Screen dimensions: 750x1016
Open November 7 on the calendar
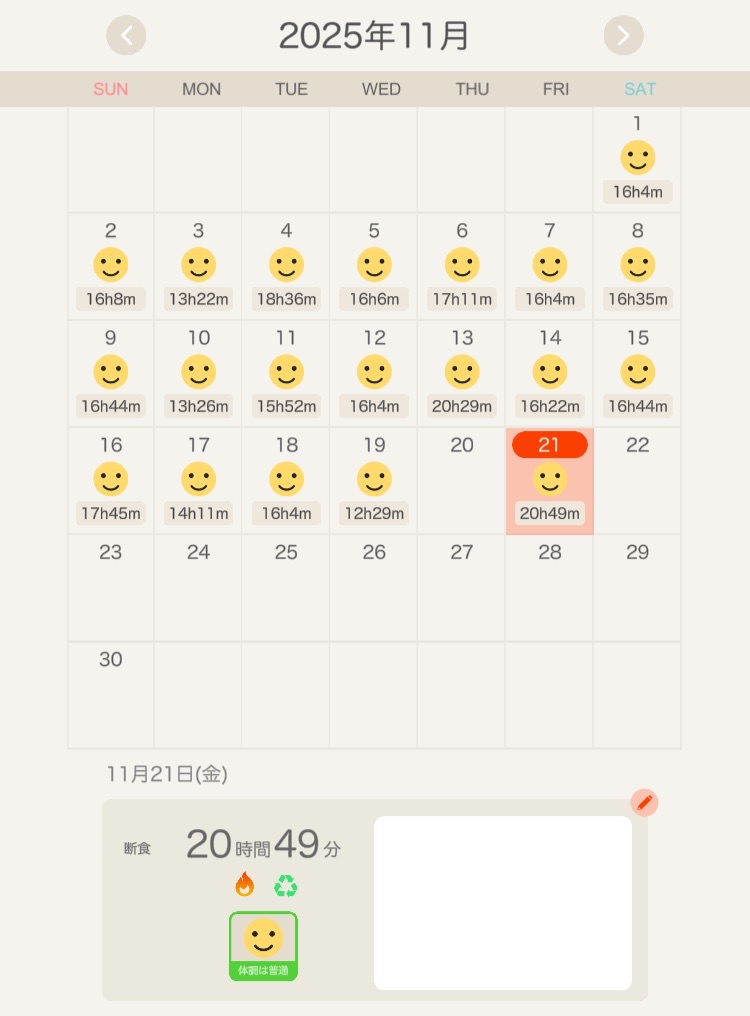tap(549, 266)
